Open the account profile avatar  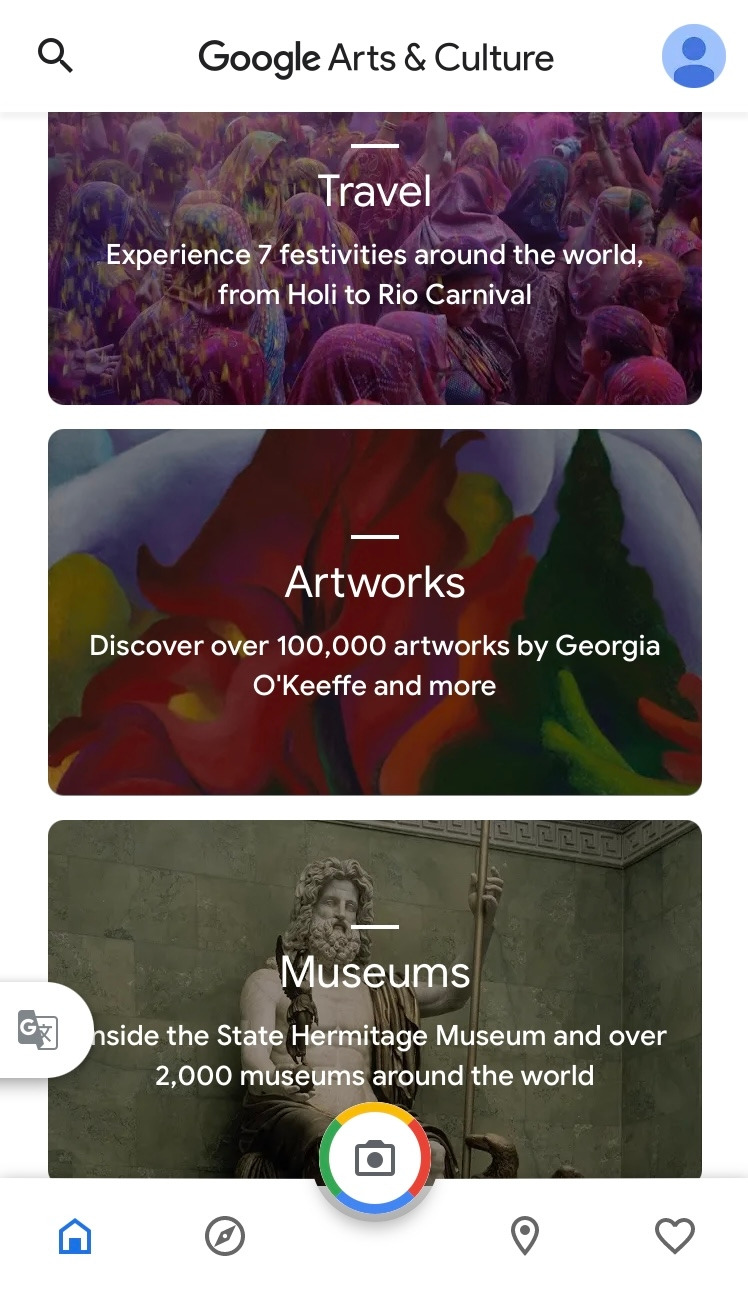(x=694, y=56)
